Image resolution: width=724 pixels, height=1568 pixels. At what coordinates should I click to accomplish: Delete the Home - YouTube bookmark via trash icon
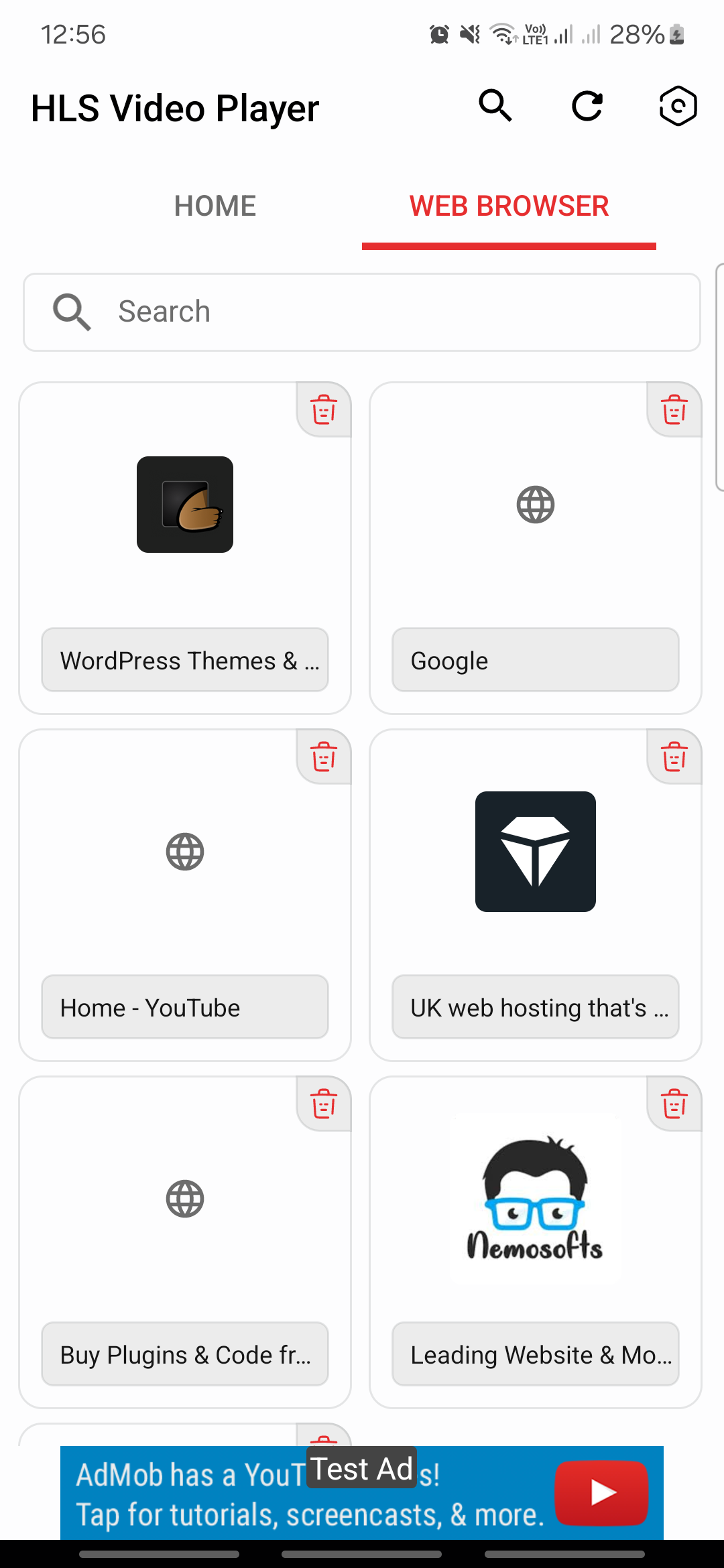[323, 757]
